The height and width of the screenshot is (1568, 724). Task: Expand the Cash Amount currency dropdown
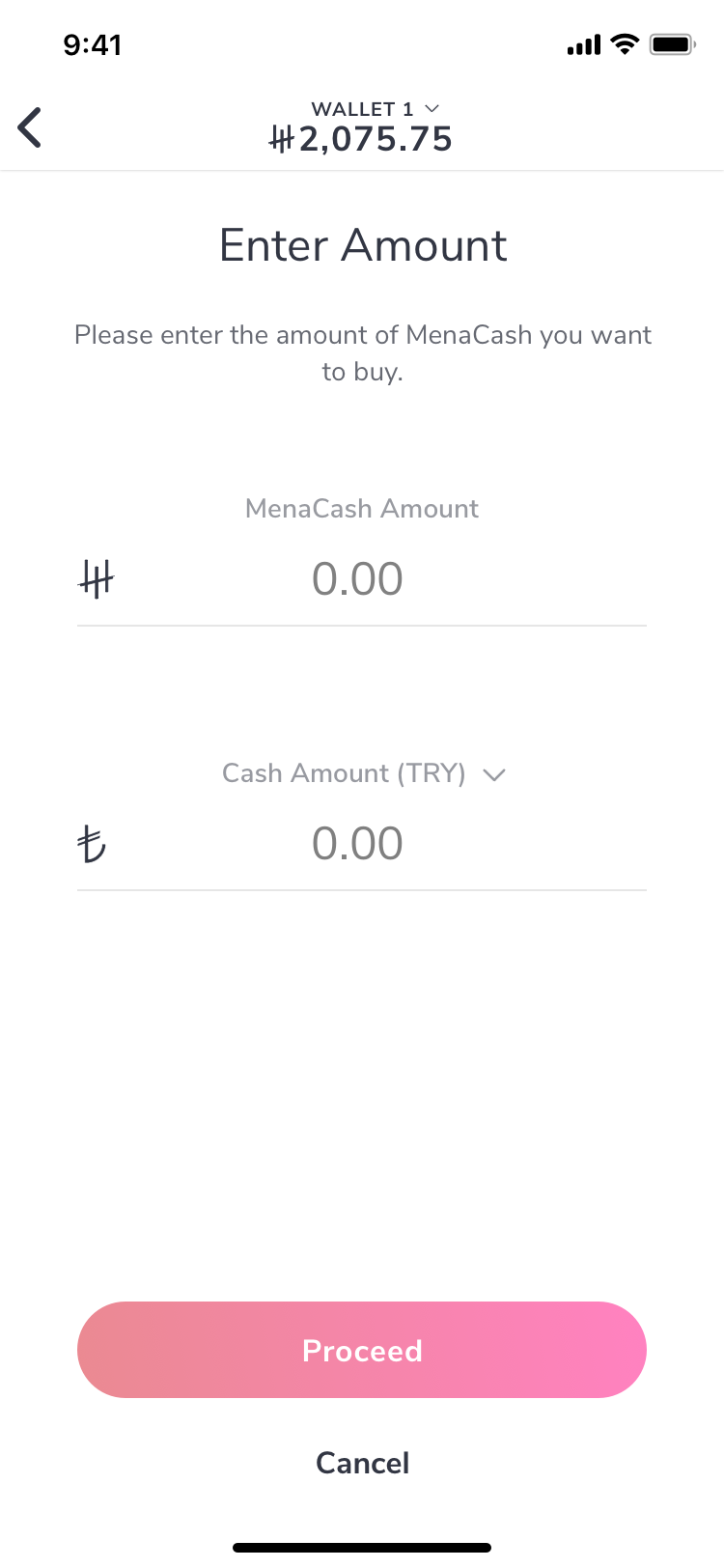pos(494,773)
